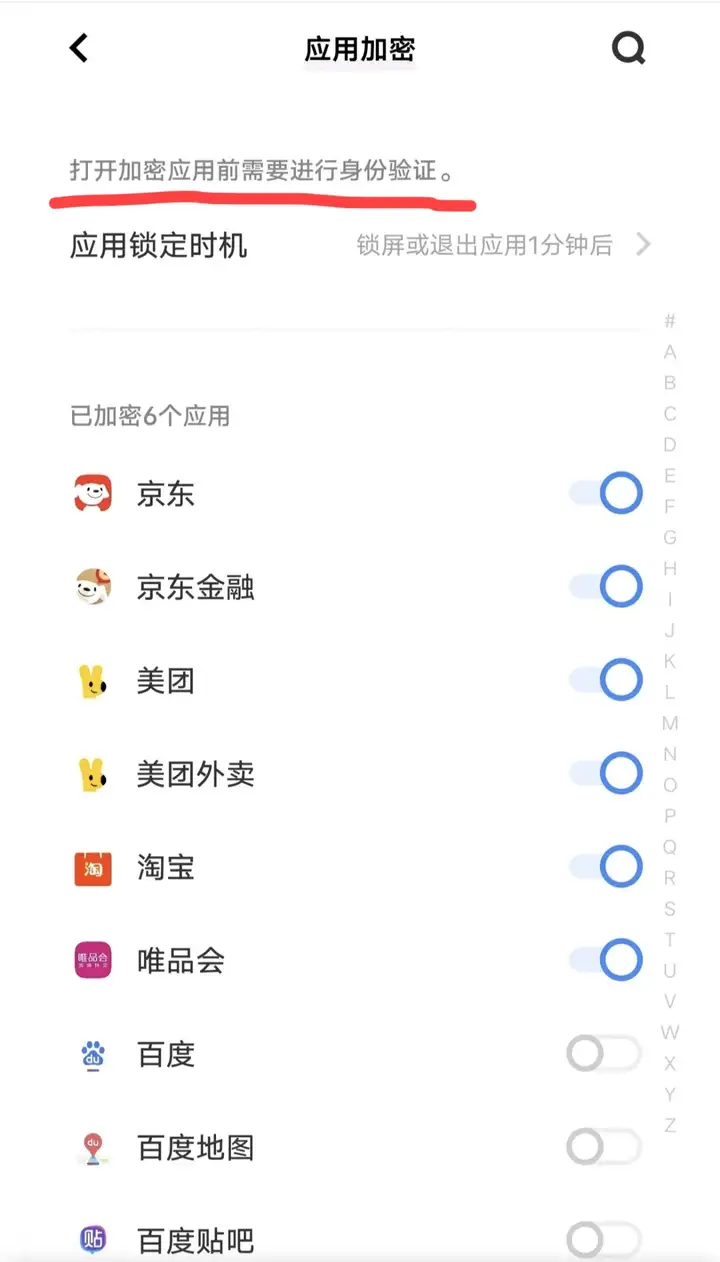This screenshot has height=1262, width=720.
Task: Enable encryption for 百度
Action: (x=604, y=1054)
